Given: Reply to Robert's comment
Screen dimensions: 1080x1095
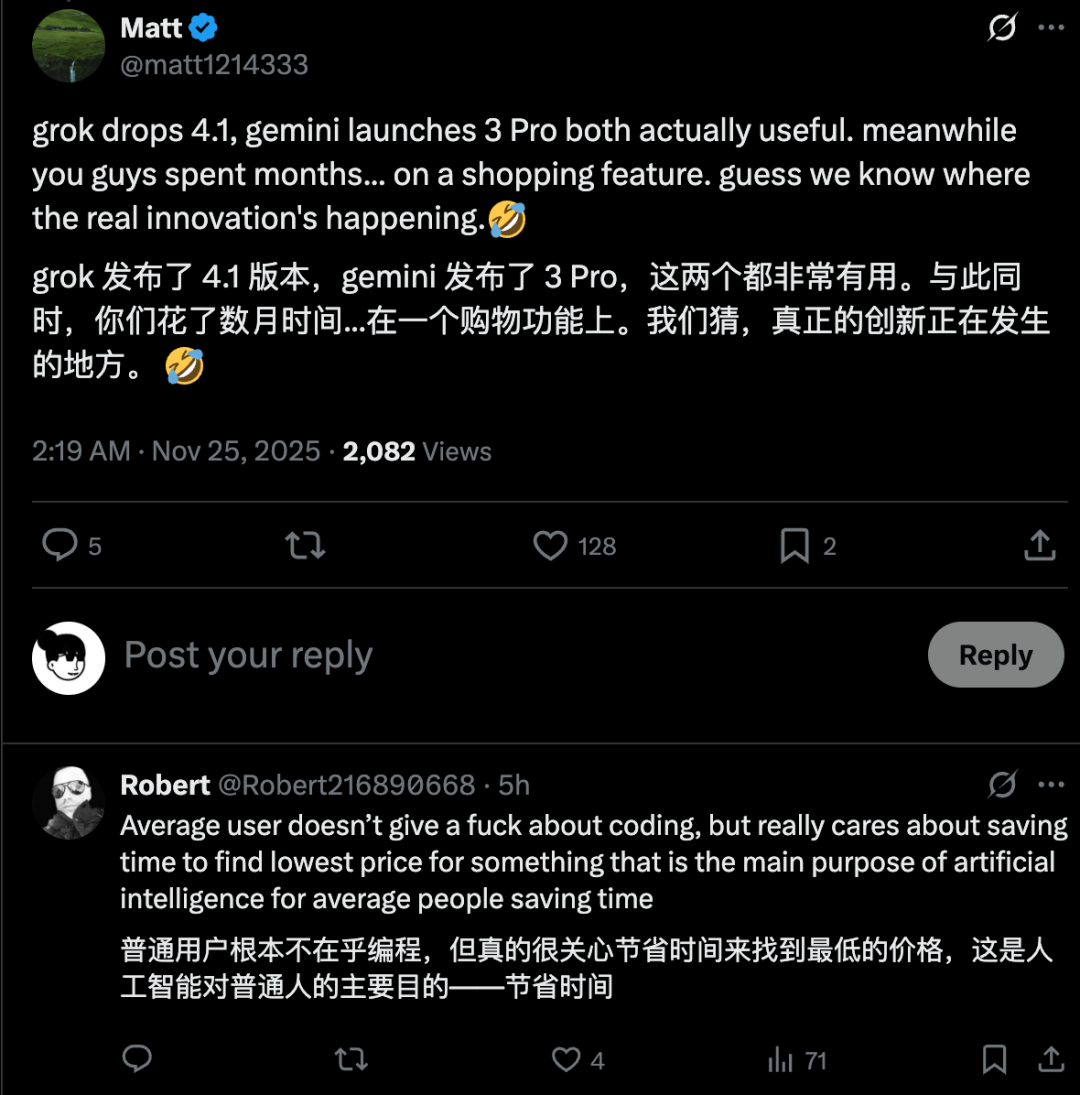Looking at the screenshot, I should coord(136,1059).
